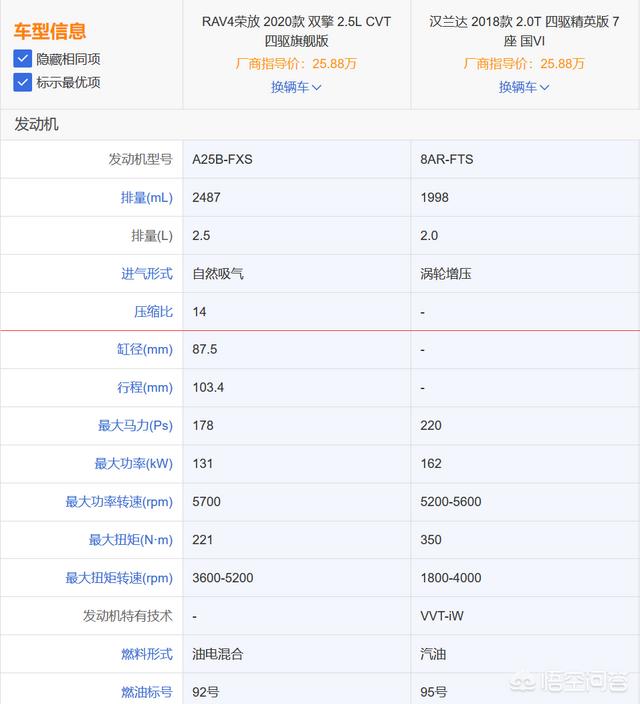
Task: Open the 排量(mL) parameter link
Action: [x=146, y=198]
